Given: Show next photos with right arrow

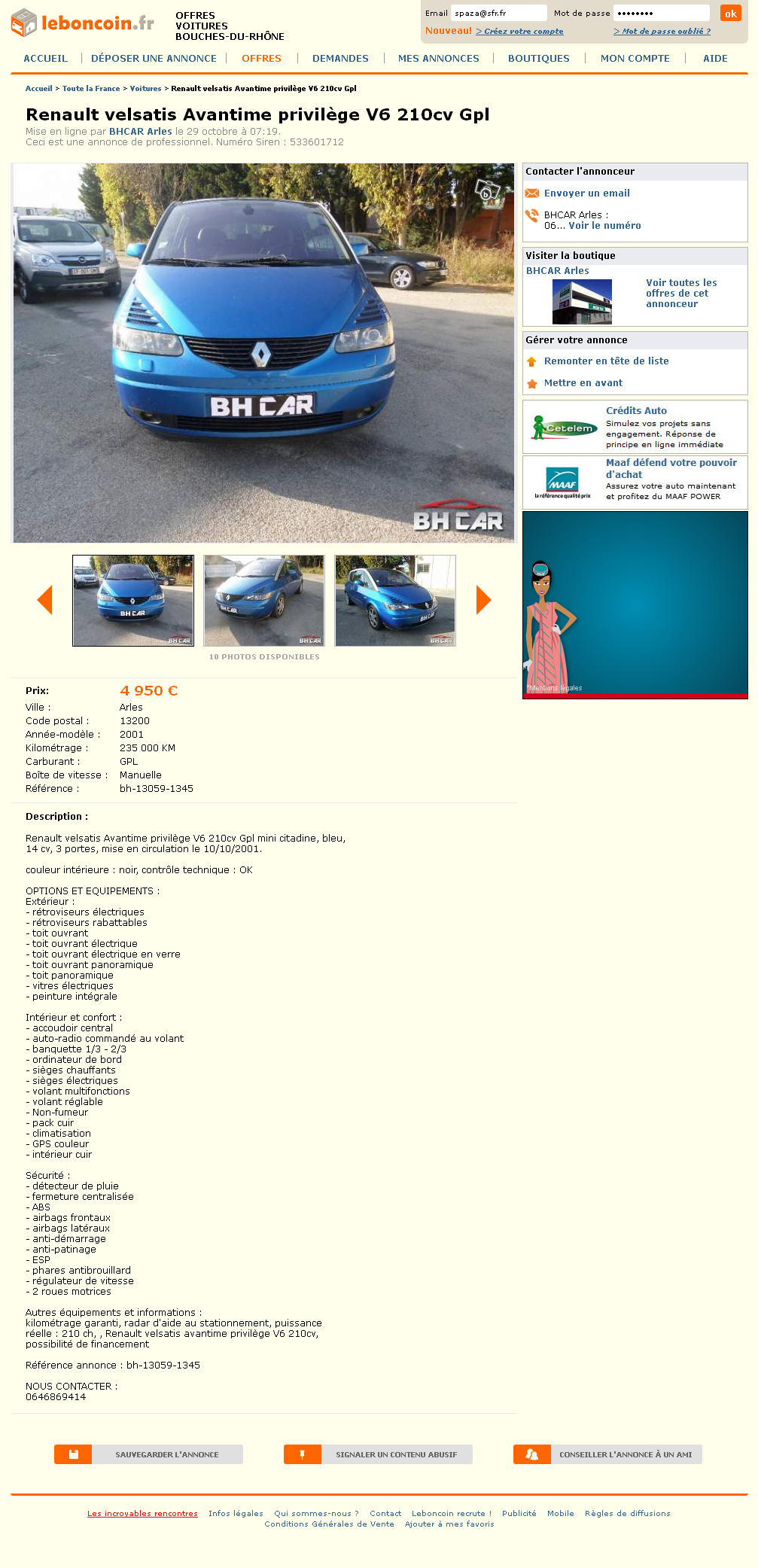Looking at the screenshot, I should pyautogui.click(x=483, y=600).
